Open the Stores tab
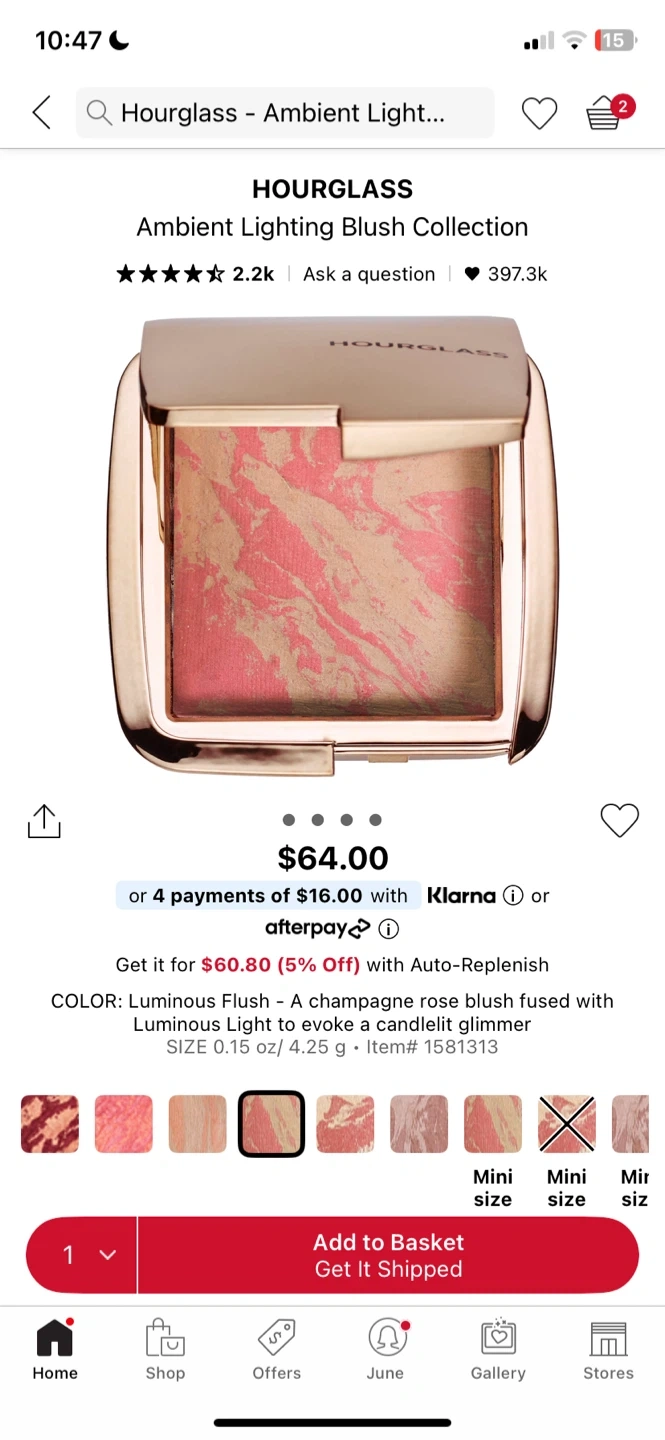This screenshot has height=1440, width=665. [x=608, y=1349]
